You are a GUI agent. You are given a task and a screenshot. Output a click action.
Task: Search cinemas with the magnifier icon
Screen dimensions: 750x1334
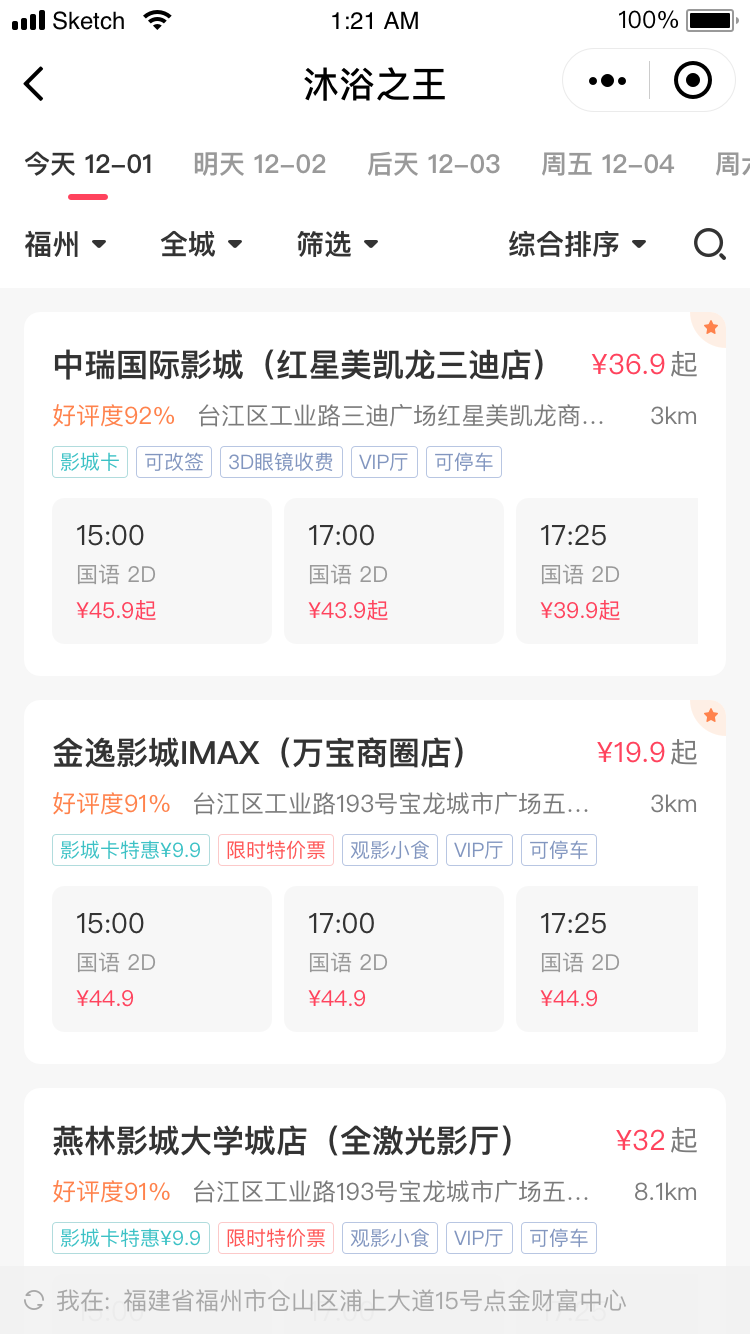point(709,244)
